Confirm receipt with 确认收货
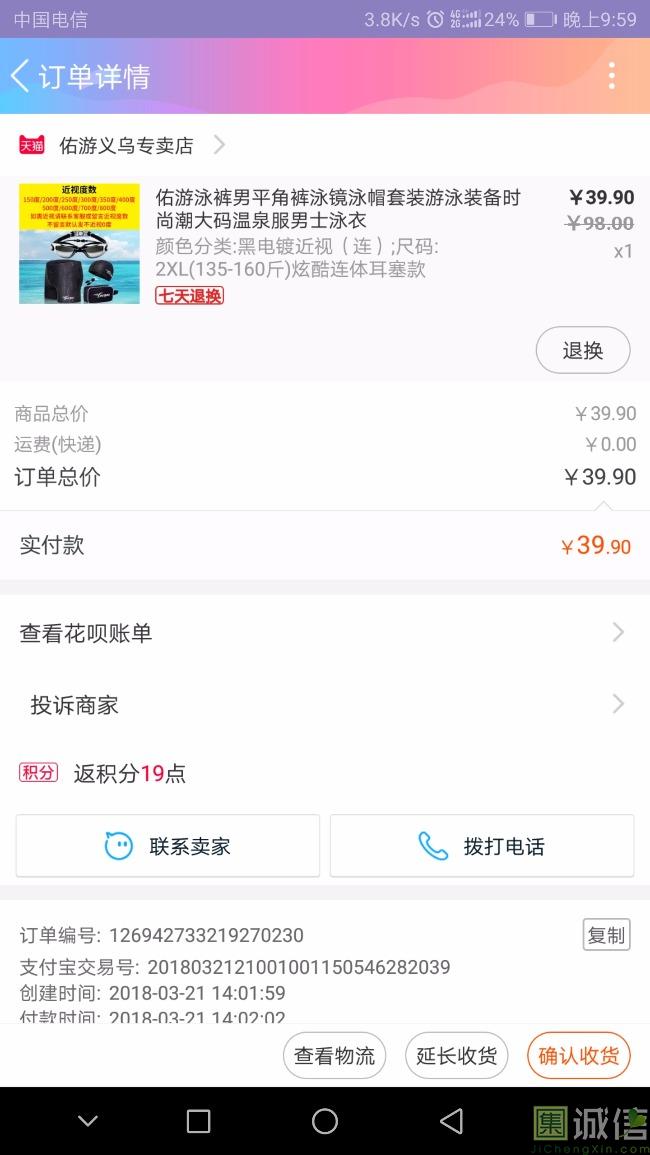 pyautogui.click(x=578, y=1055)
